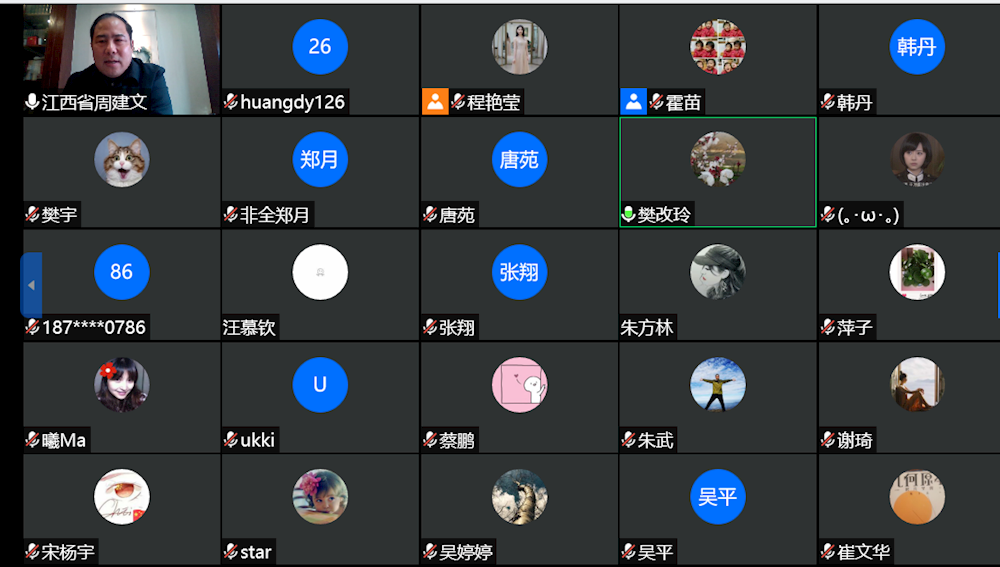
Task: Select the 187****0786 participant tile
Action: pos(121,283)
